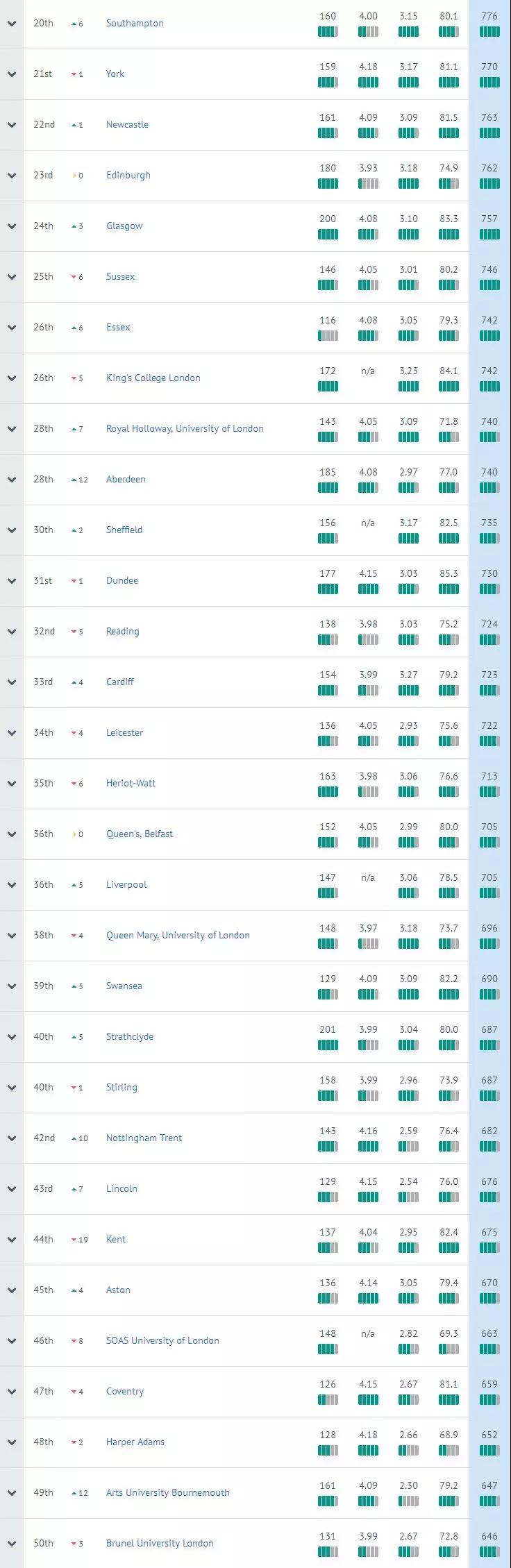The width and height of the screenshot is (511, 1568).
Task: Expand the Cardiff row chevron
Action: [x=12, y=682]
